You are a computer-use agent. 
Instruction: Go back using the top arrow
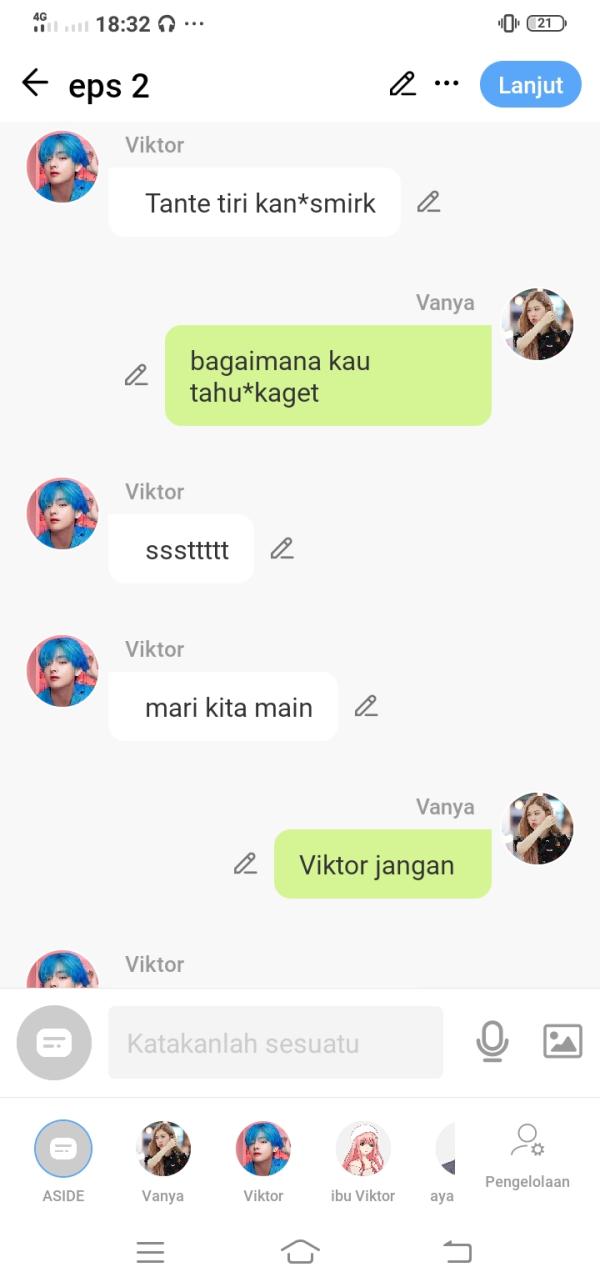click(x=35, y=83)
